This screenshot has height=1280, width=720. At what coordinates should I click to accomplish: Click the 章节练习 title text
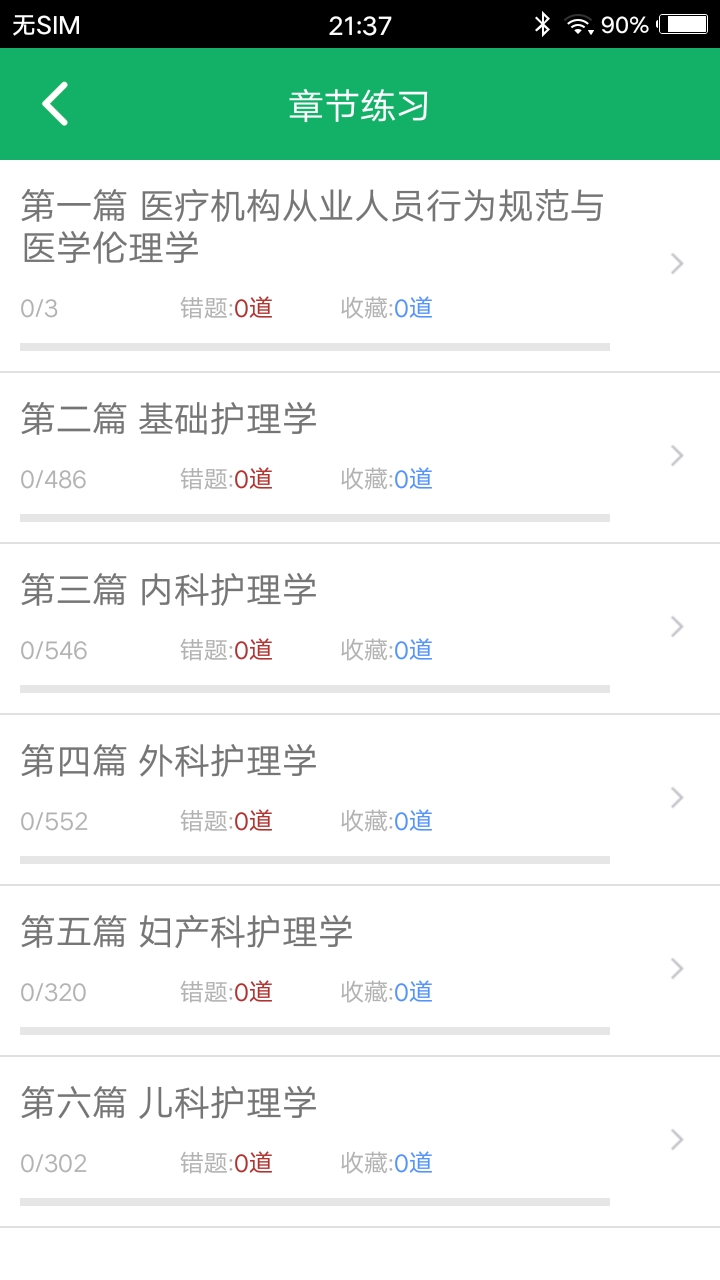point(360,103)
